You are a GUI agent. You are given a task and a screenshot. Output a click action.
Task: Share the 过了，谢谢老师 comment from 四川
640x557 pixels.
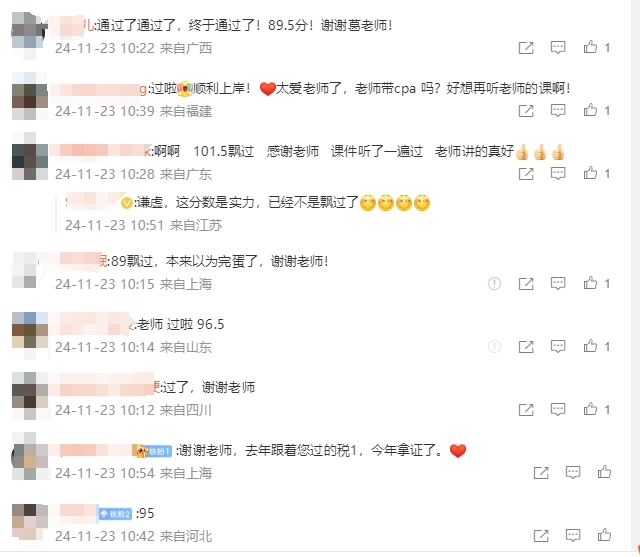[526, 410]
